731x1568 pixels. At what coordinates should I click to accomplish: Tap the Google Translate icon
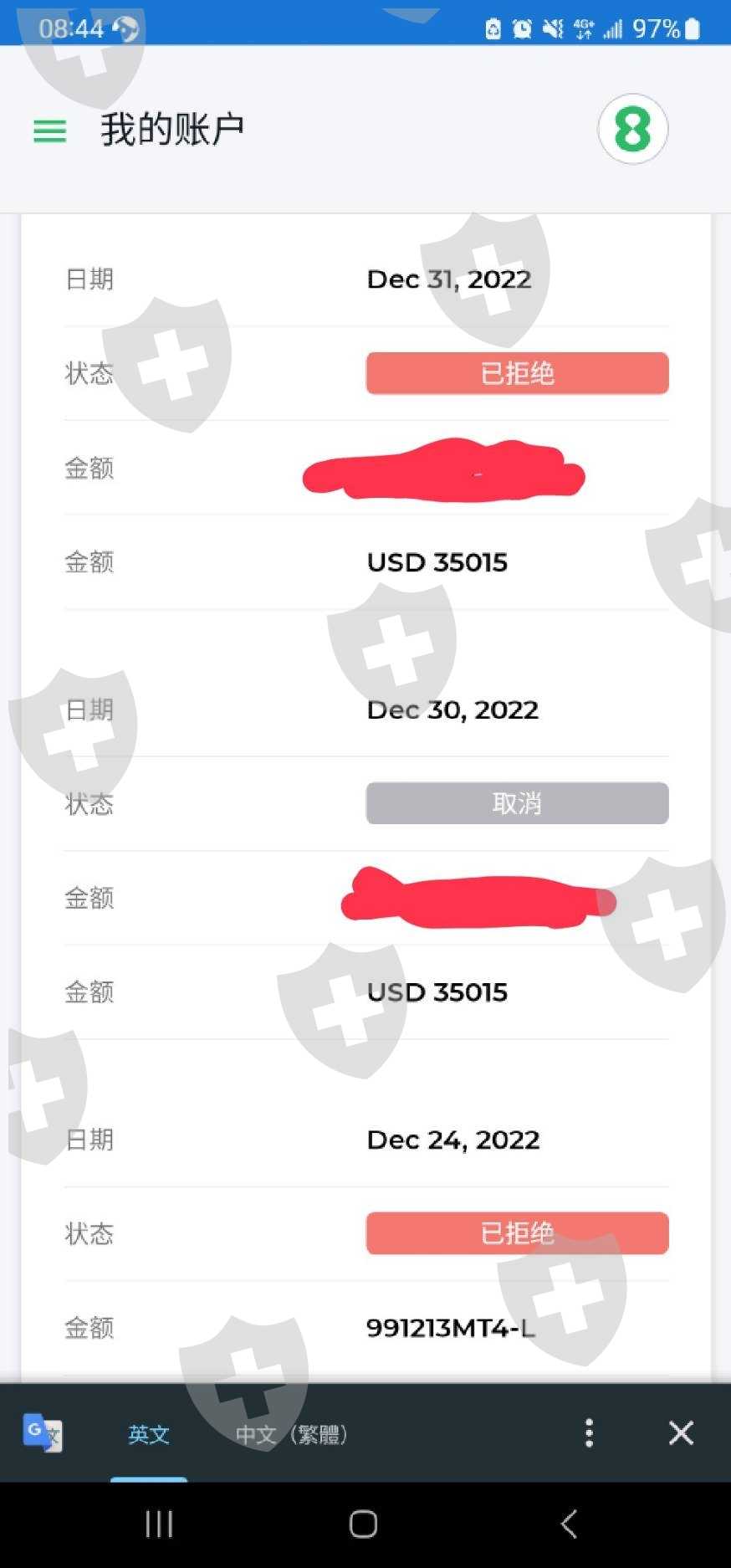click(x=42, y=1432)
